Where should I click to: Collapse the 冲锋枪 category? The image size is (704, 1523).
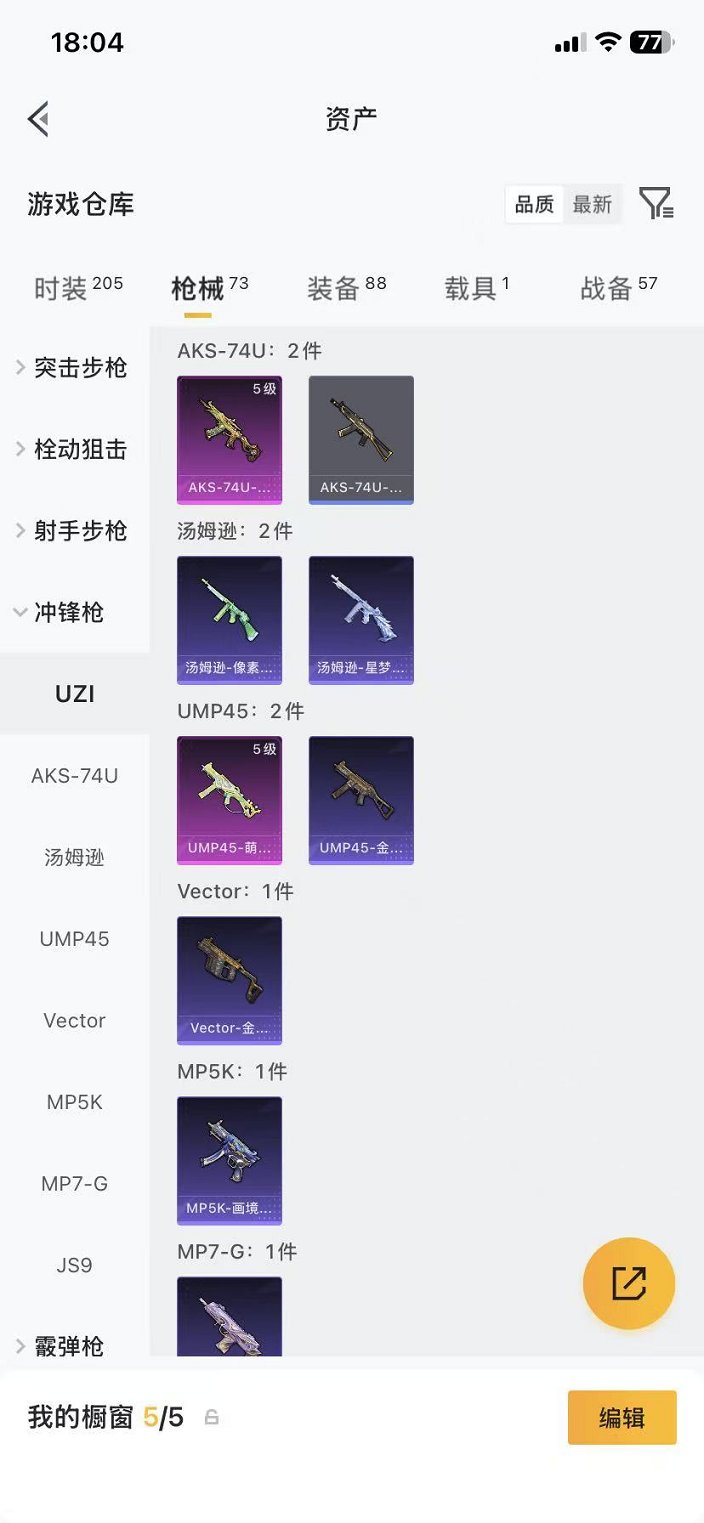[64, 613]
